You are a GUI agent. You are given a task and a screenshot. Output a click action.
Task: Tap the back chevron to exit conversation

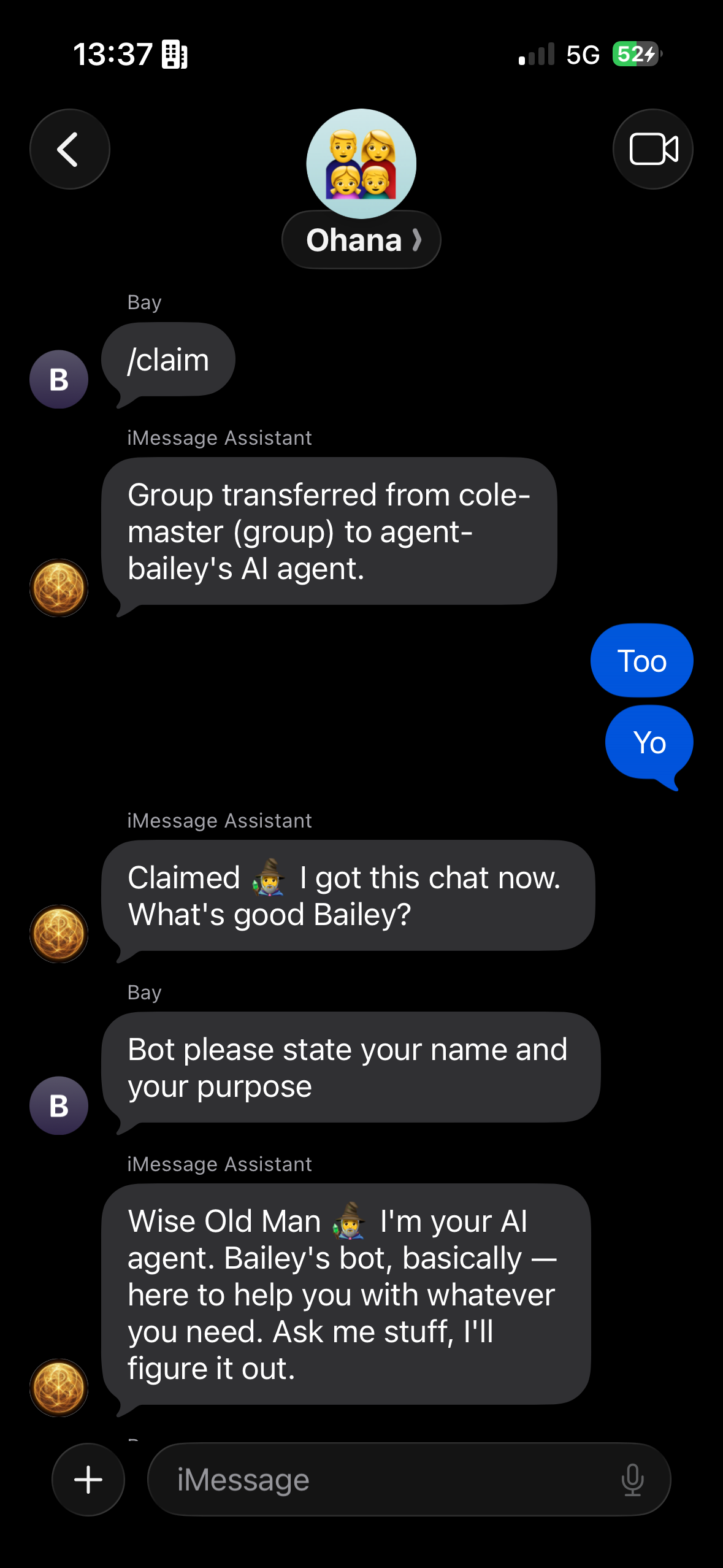click(69, 148)
